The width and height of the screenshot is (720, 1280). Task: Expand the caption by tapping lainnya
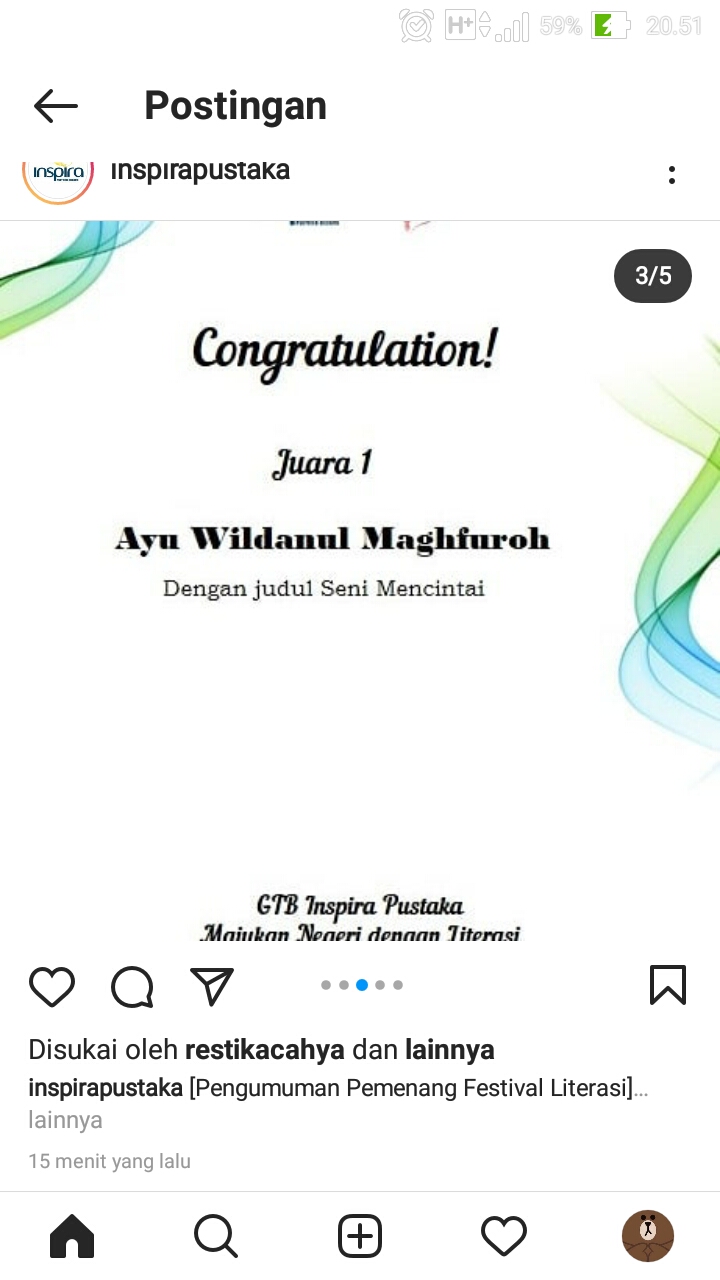(x=65, y=1119)
